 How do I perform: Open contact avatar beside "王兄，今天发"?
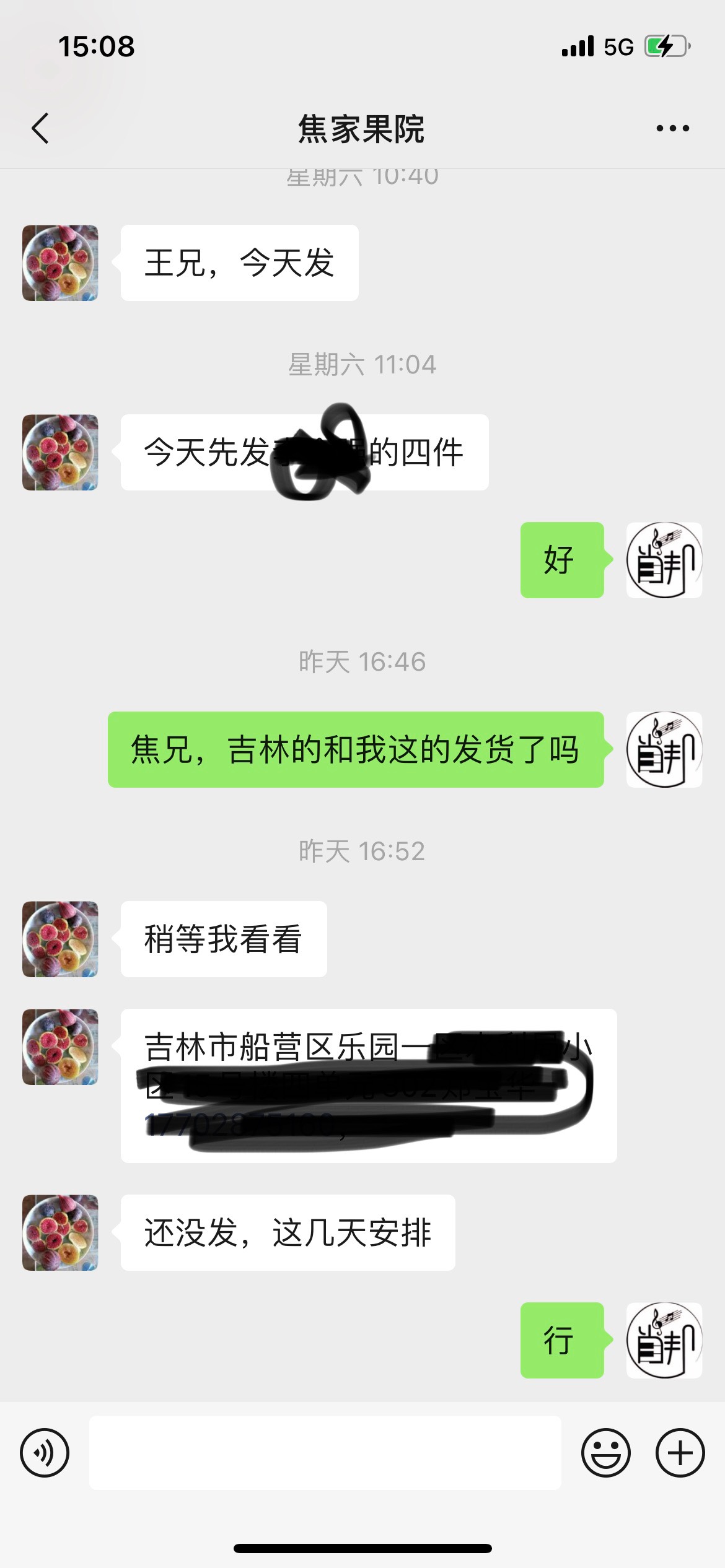pos(60,263)
